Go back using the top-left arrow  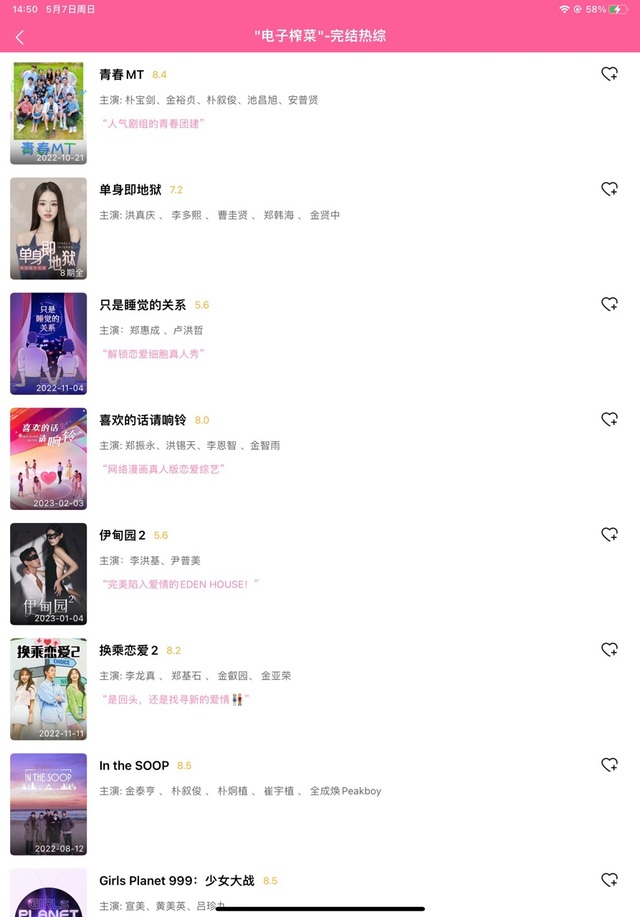pyautogui.click(x=20, y=37)
